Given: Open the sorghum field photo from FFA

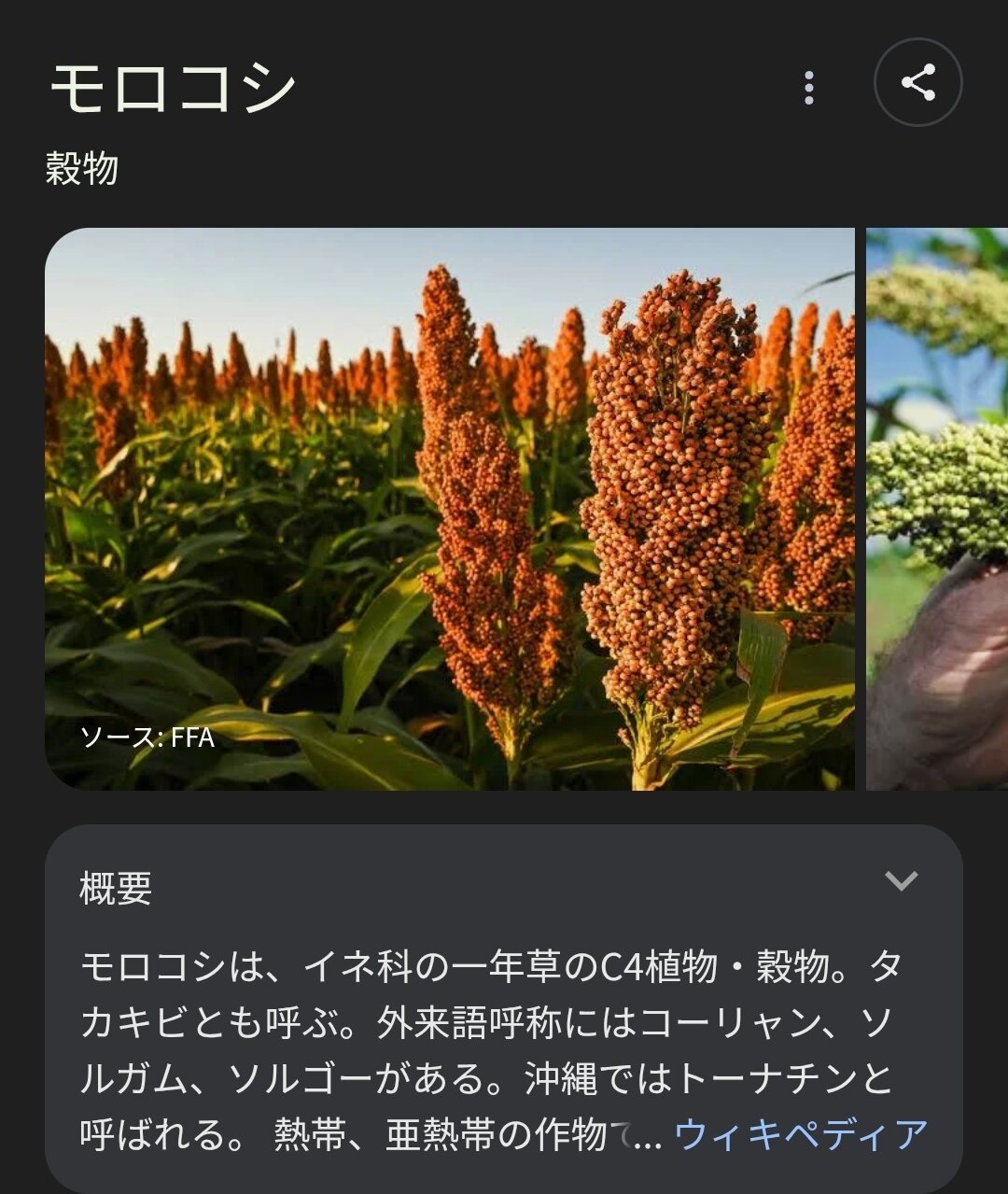Looking at the screenshot, I should tap(449, 509).
